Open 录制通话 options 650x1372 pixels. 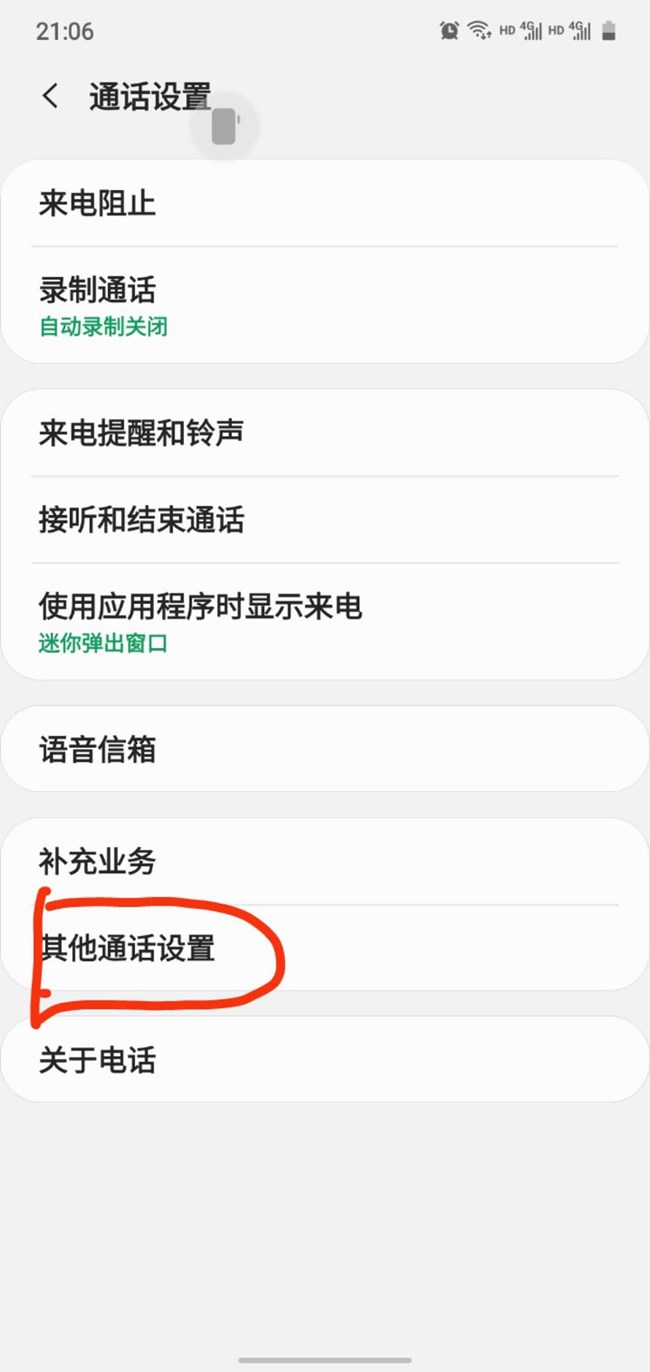[x=325, y=305]
